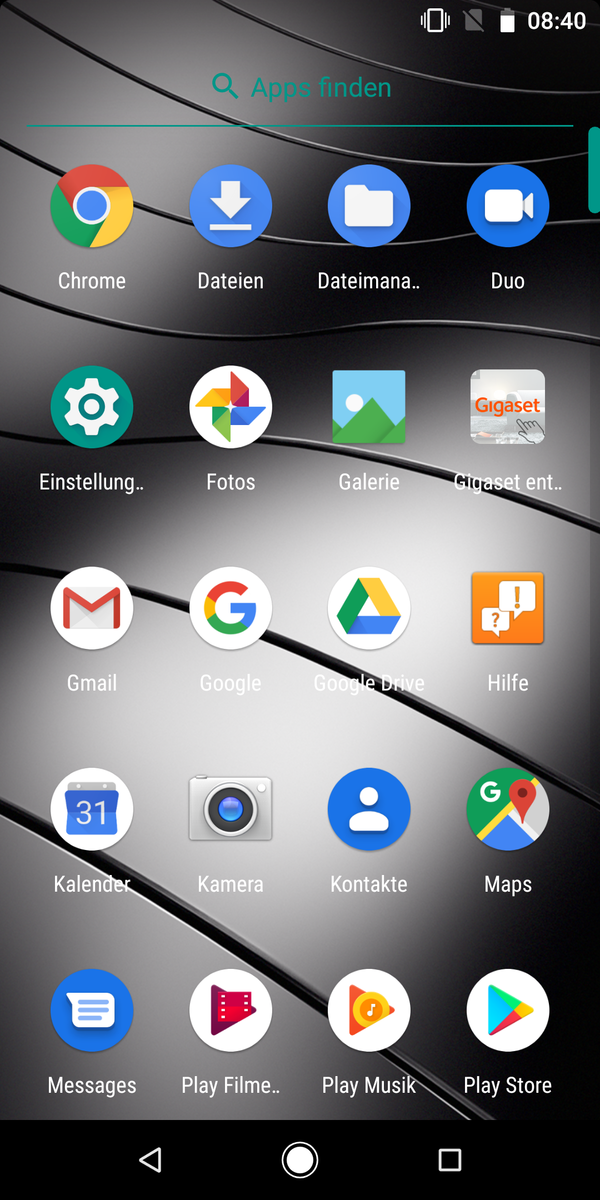The width and height of the screenshot is (600, 1200).
Task: Launch Gmail
Action: point(91,608)
